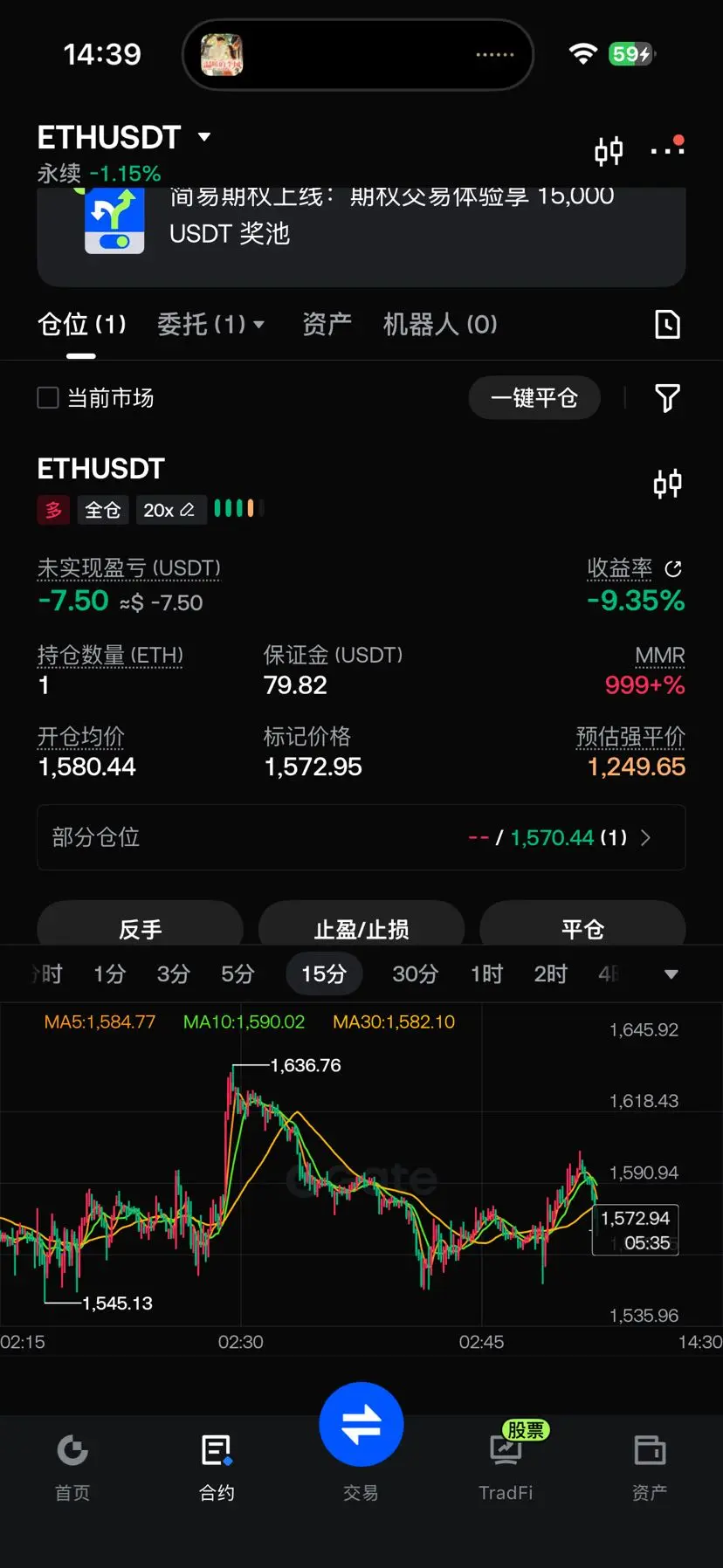Edit the 20x leverage setting
The image size is (723, 1568).
pyautogui.click(x=170, y=510)
